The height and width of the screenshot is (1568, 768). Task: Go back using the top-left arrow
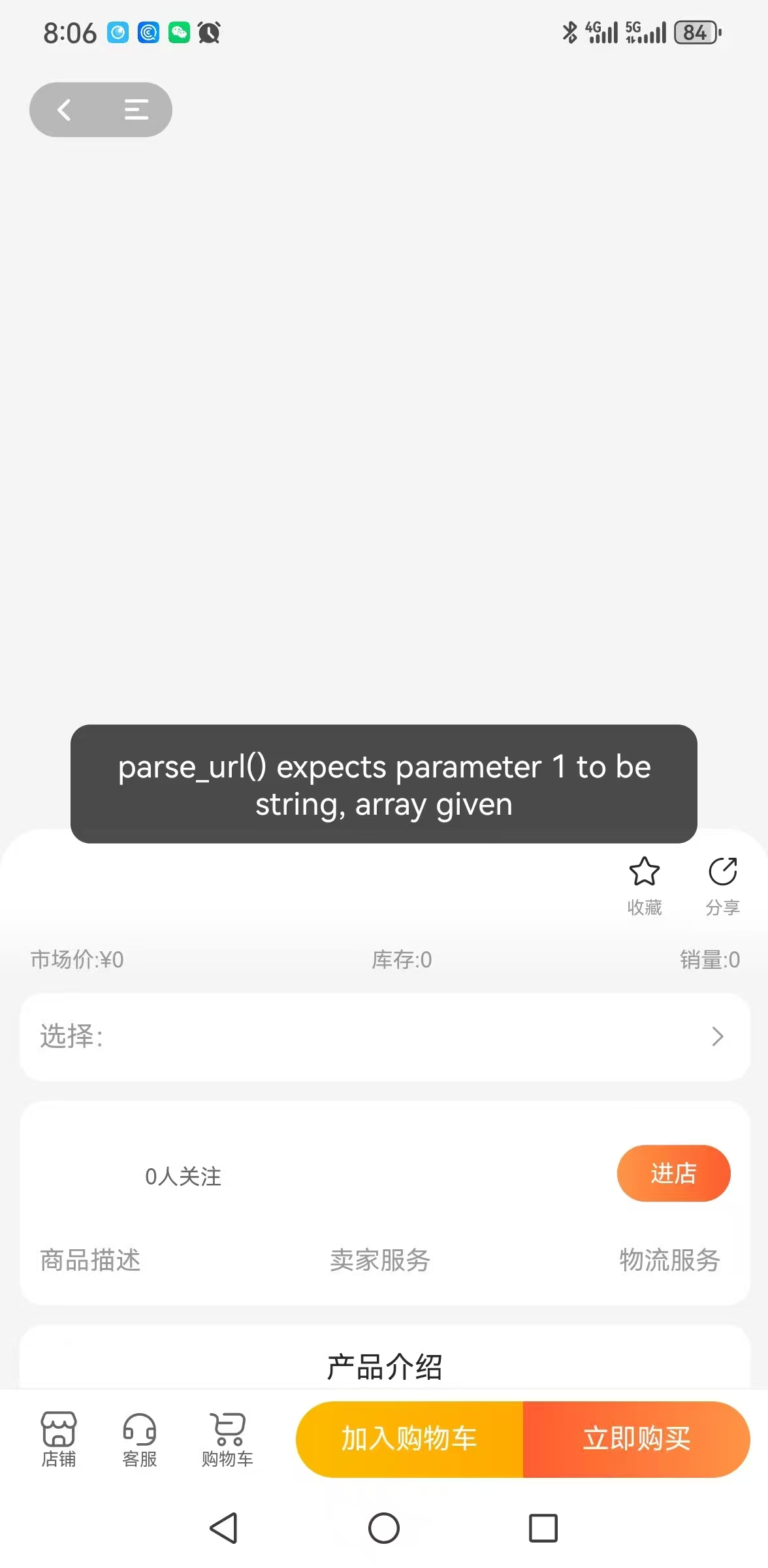click(x=64, y=110)
